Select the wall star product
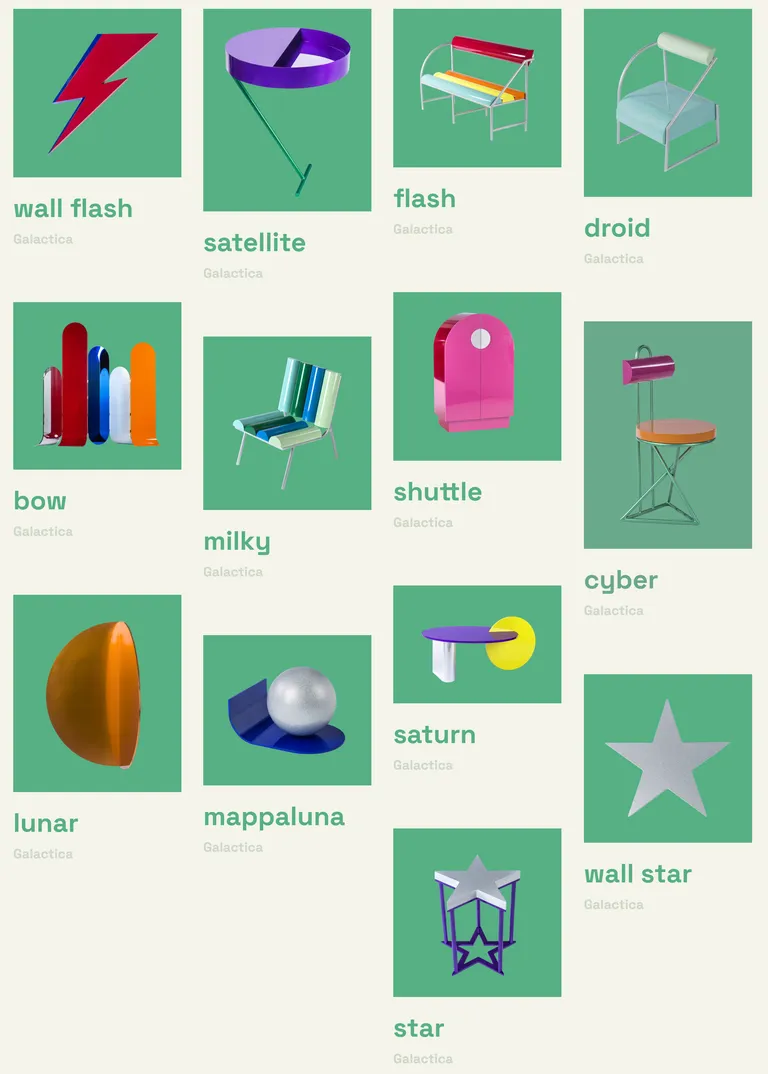 click(667, 758)
